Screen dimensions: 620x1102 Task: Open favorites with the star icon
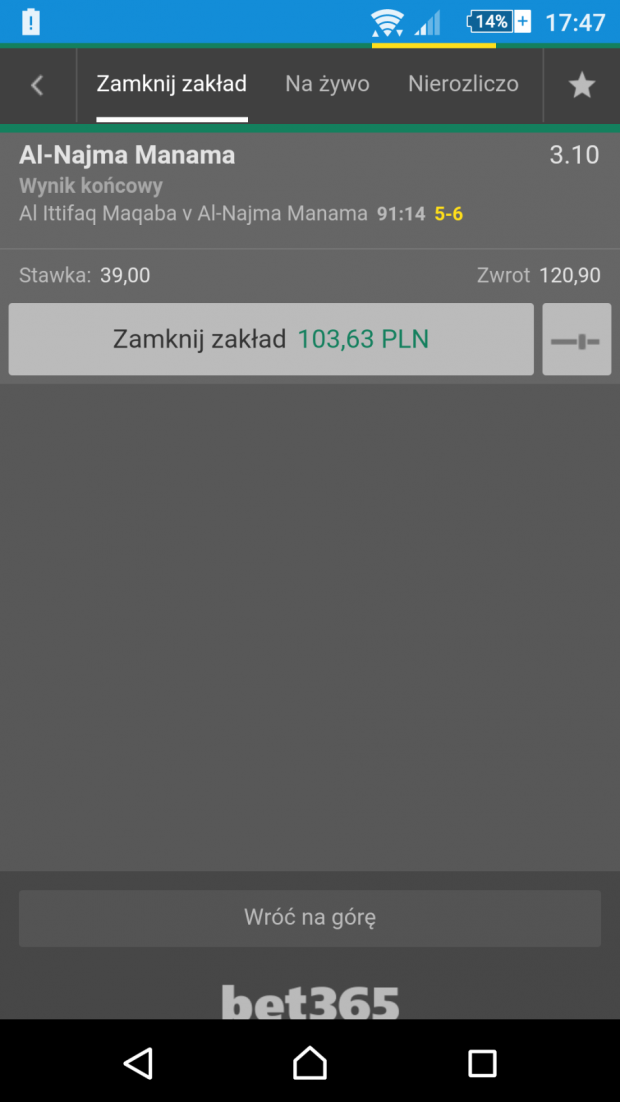(x=581, y=86)
